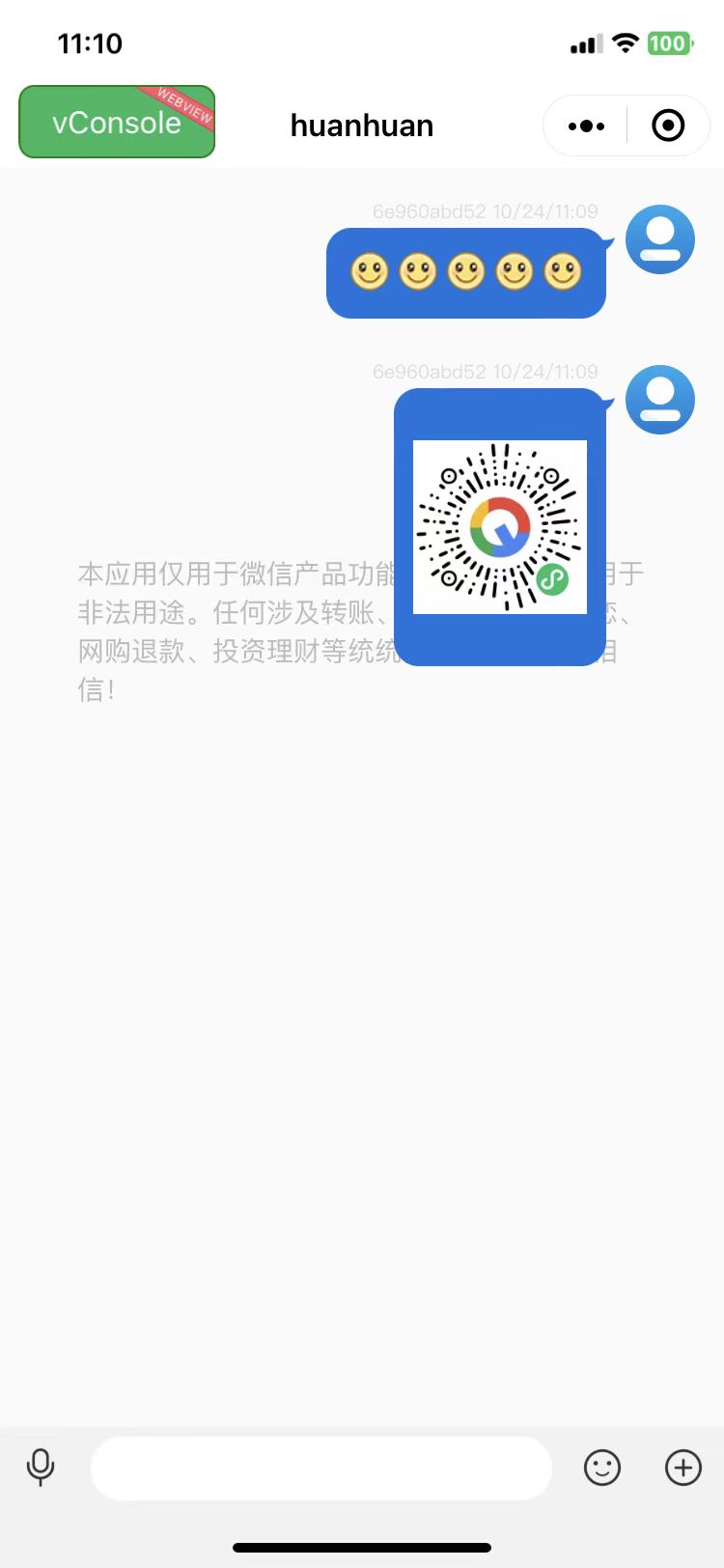Viewport: 724px width, 1568px height.
Task: Open the vConsole debug panel
Action: click(116, 122)
